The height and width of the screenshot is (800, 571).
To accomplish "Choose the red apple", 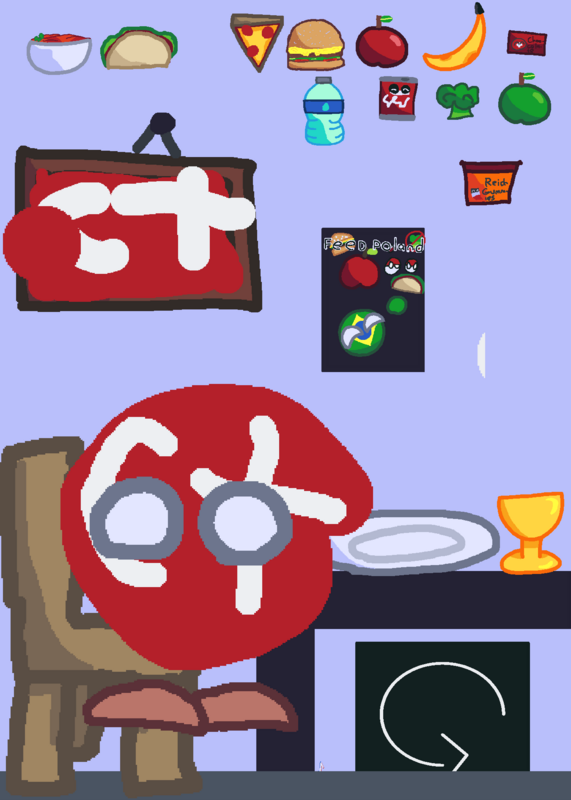I will click(382, 42).
